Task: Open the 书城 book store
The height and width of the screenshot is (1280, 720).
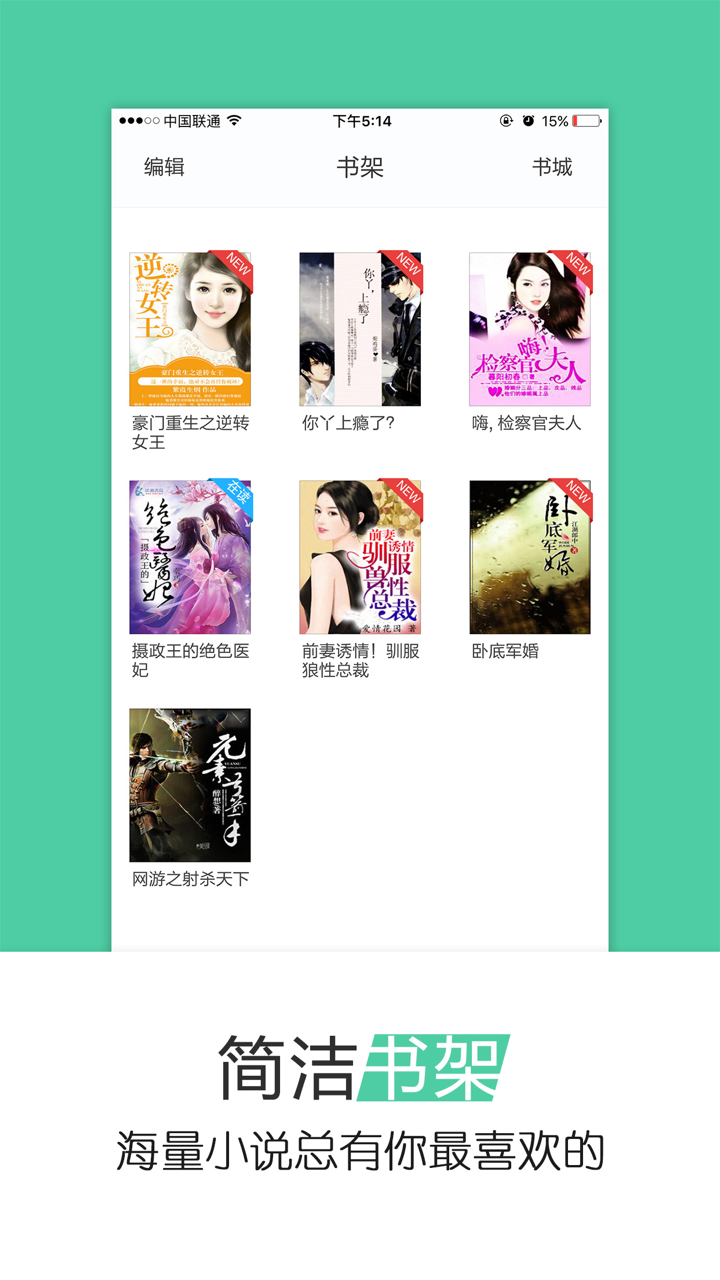Action: click(556, 168)
